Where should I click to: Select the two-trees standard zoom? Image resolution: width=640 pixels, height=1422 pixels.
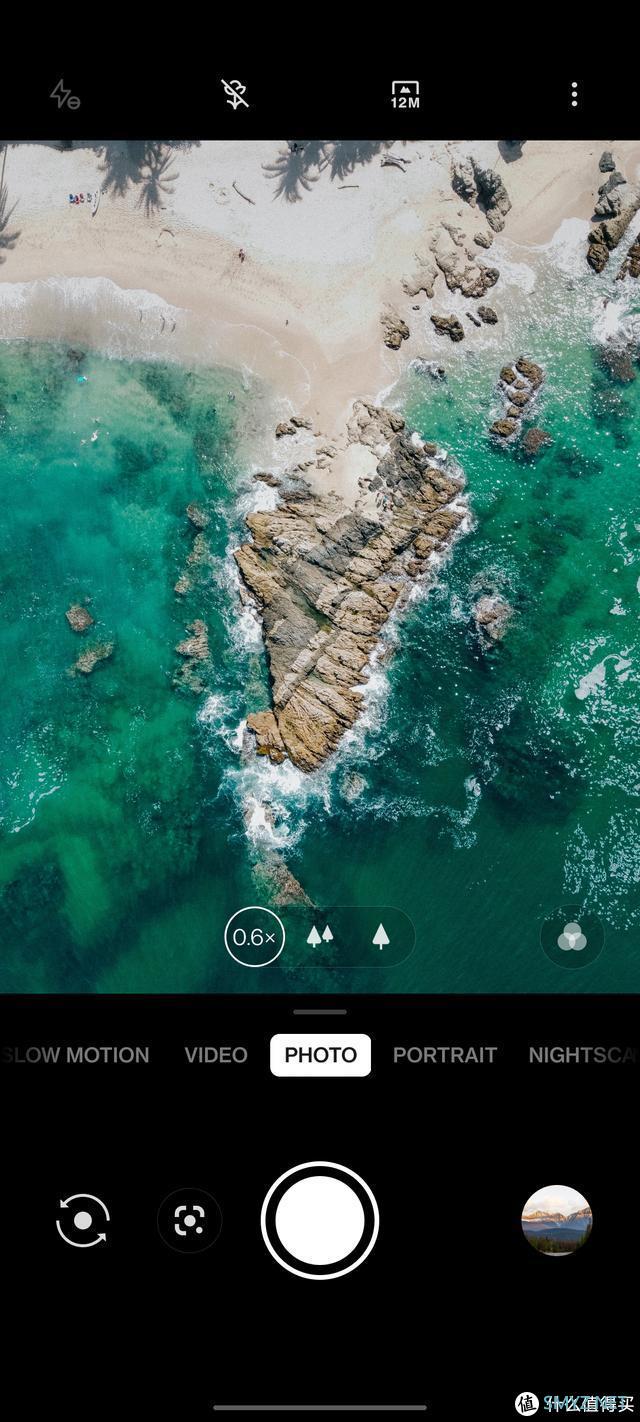coord(319,937)
